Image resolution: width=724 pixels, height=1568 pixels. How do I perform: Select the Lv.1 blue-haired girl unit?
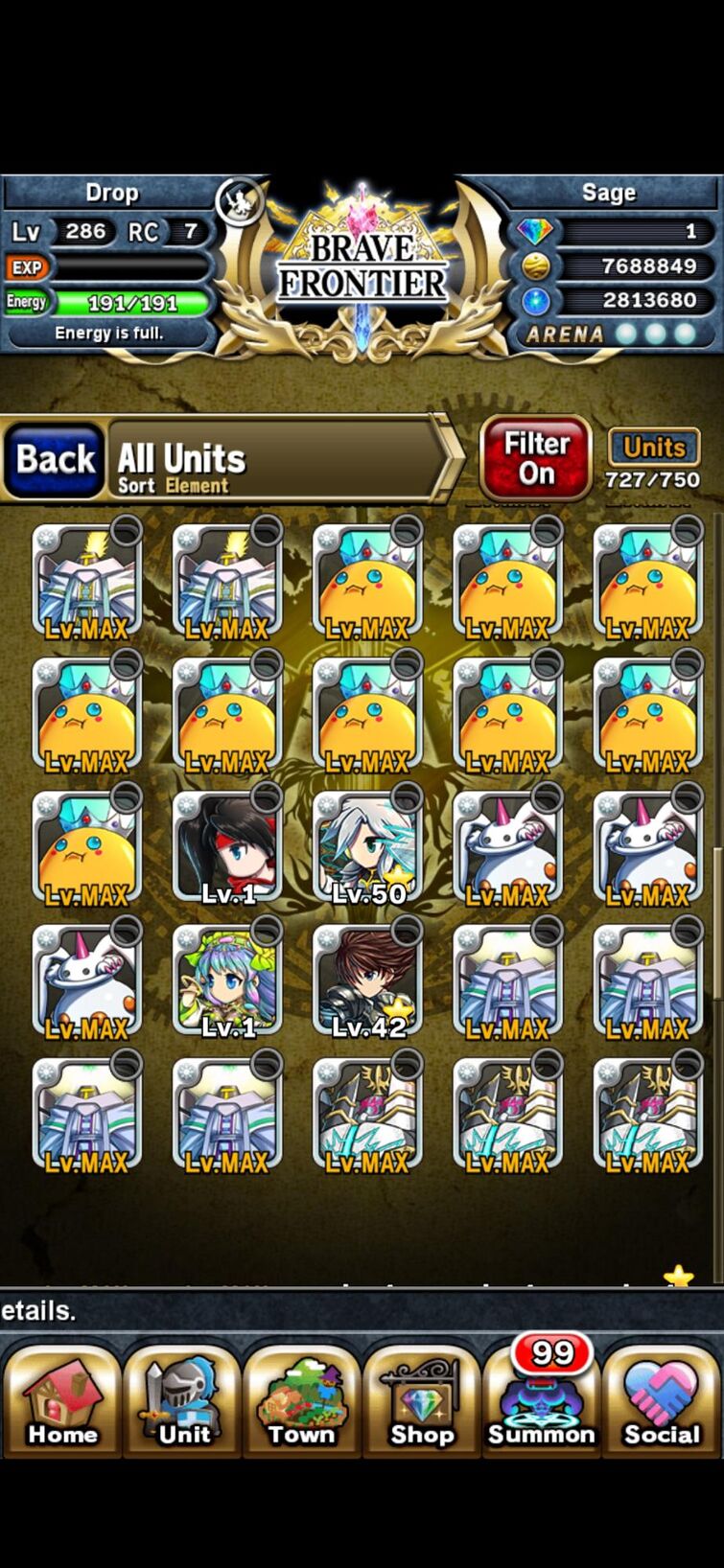pos(227,982)
